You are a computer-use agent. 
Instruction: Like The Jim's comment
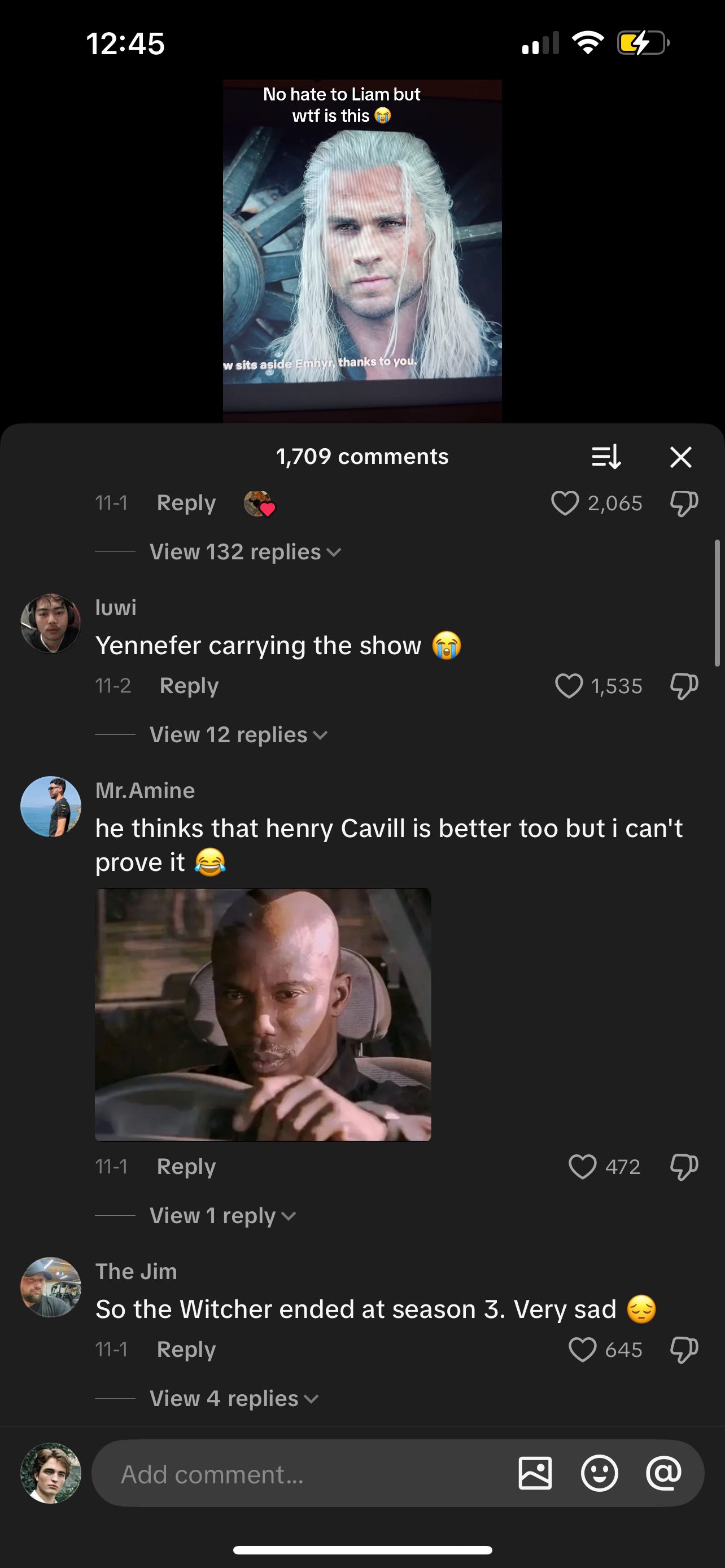point(583,1350)
